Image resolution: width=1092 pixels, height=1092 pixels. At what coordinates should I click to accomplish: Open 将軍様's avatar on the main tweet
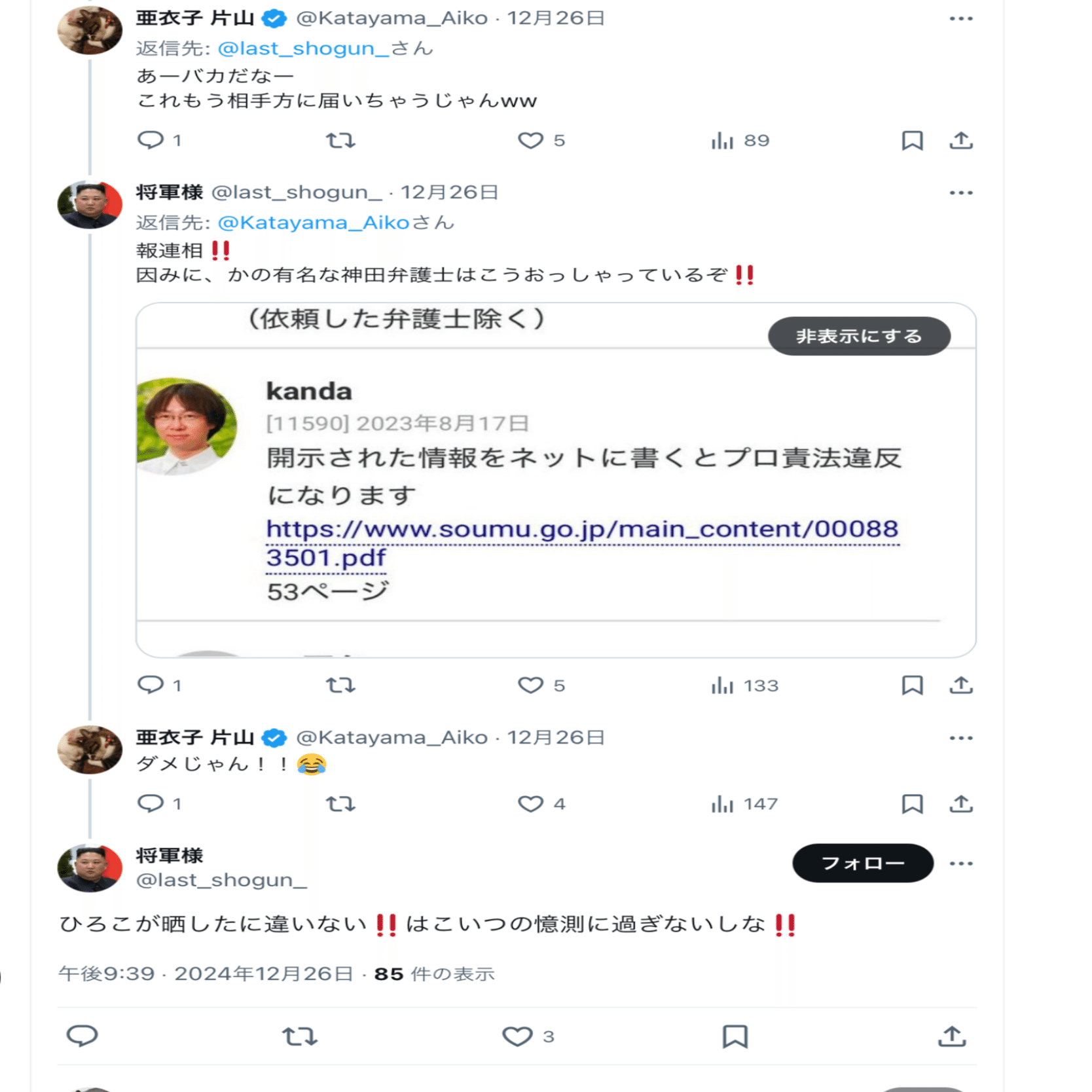90,867
